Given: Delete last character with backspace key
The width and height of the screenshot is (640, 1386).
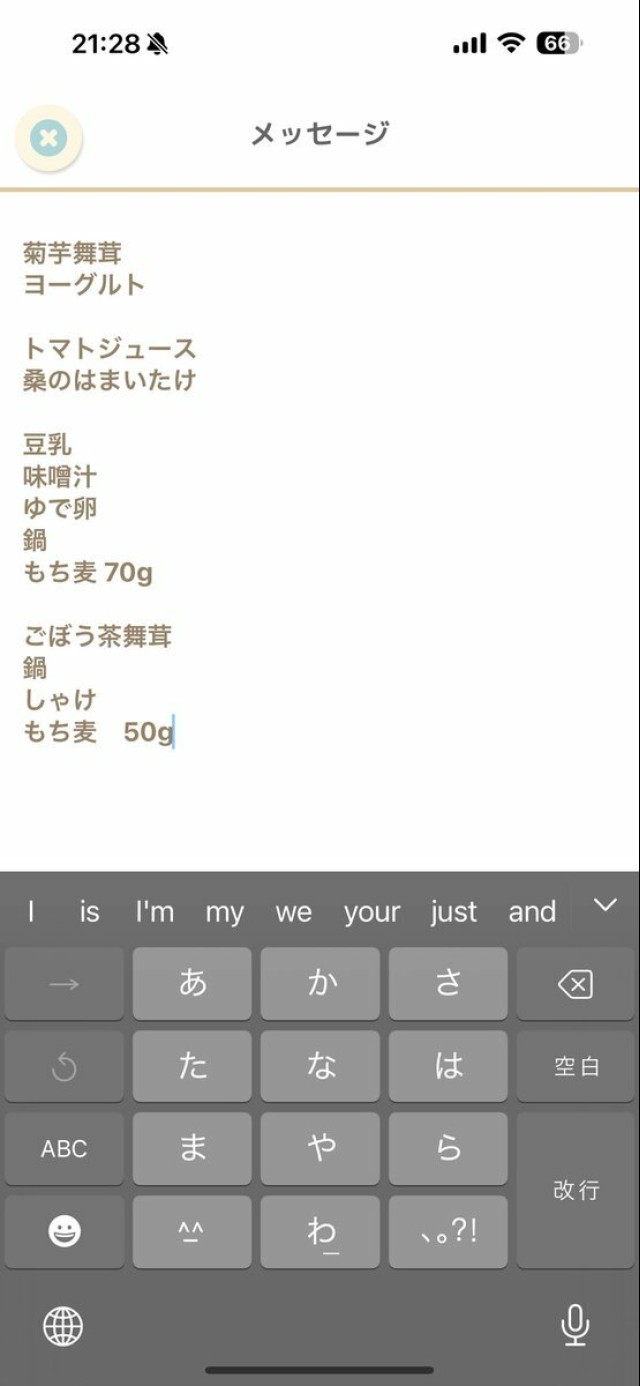Looking at the screenshot, I should [x=575, y=985].
